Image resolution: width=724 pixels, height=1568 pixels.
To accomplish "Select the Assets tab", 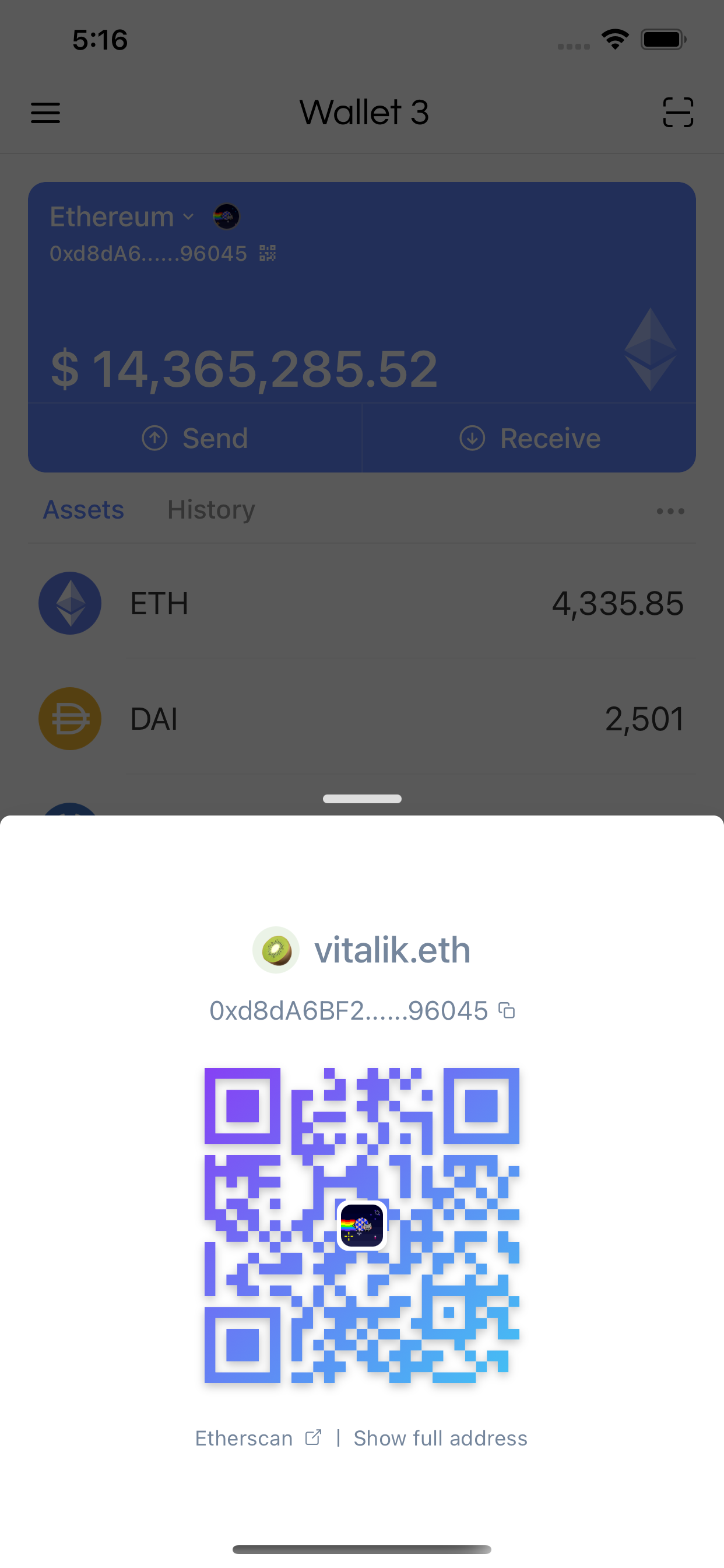I will pos(83,509).
